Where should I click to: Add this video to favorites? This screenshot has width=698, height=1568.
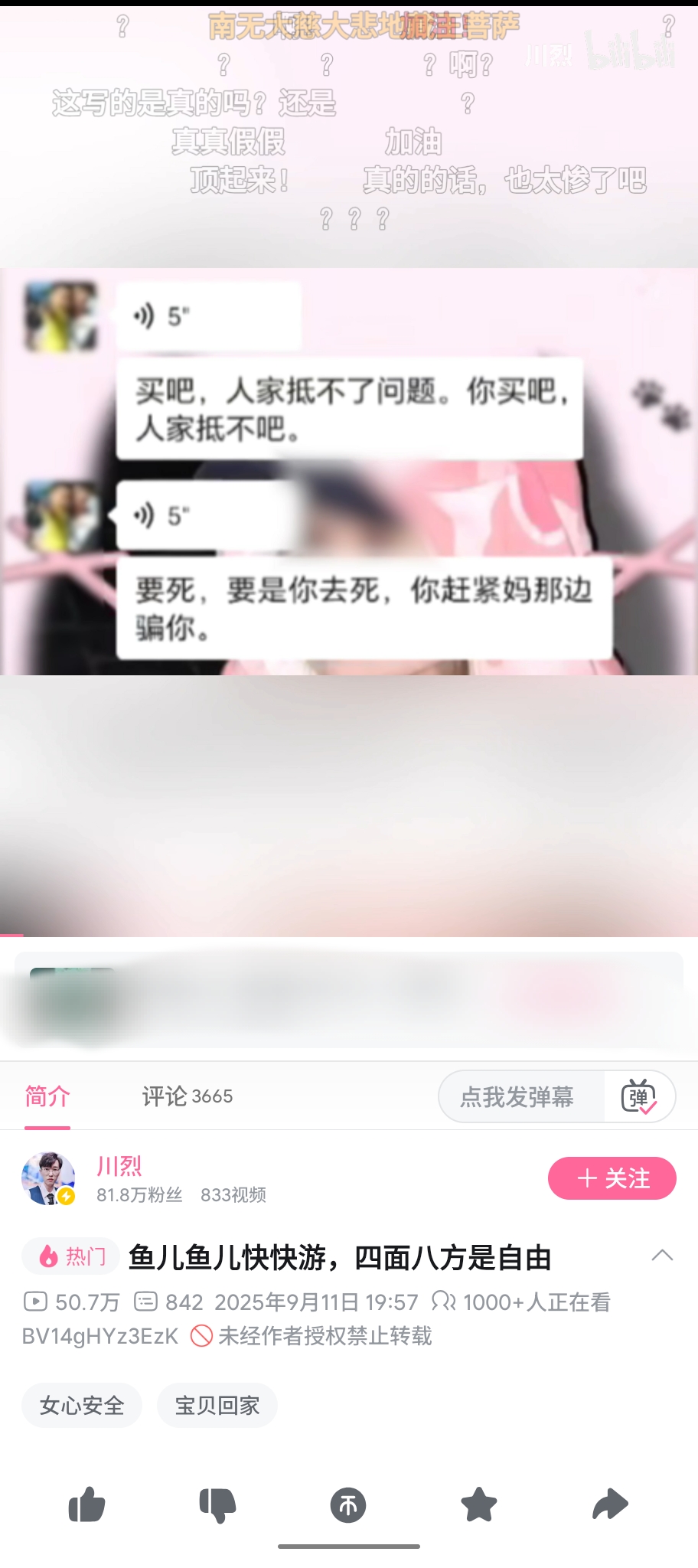click(x=479, y=1504)
